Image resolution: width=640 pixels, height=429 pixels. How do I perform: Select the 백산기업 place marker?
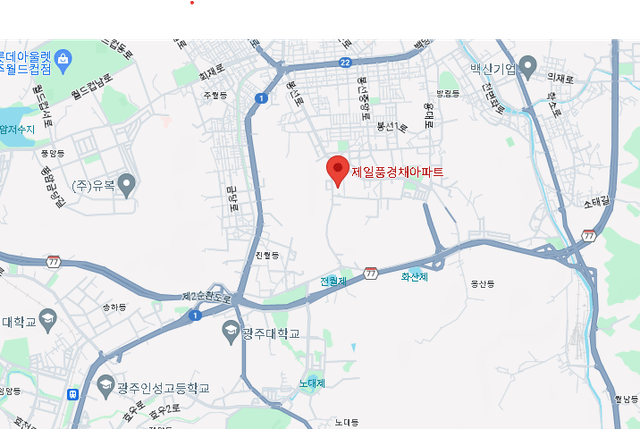(530, 68)
